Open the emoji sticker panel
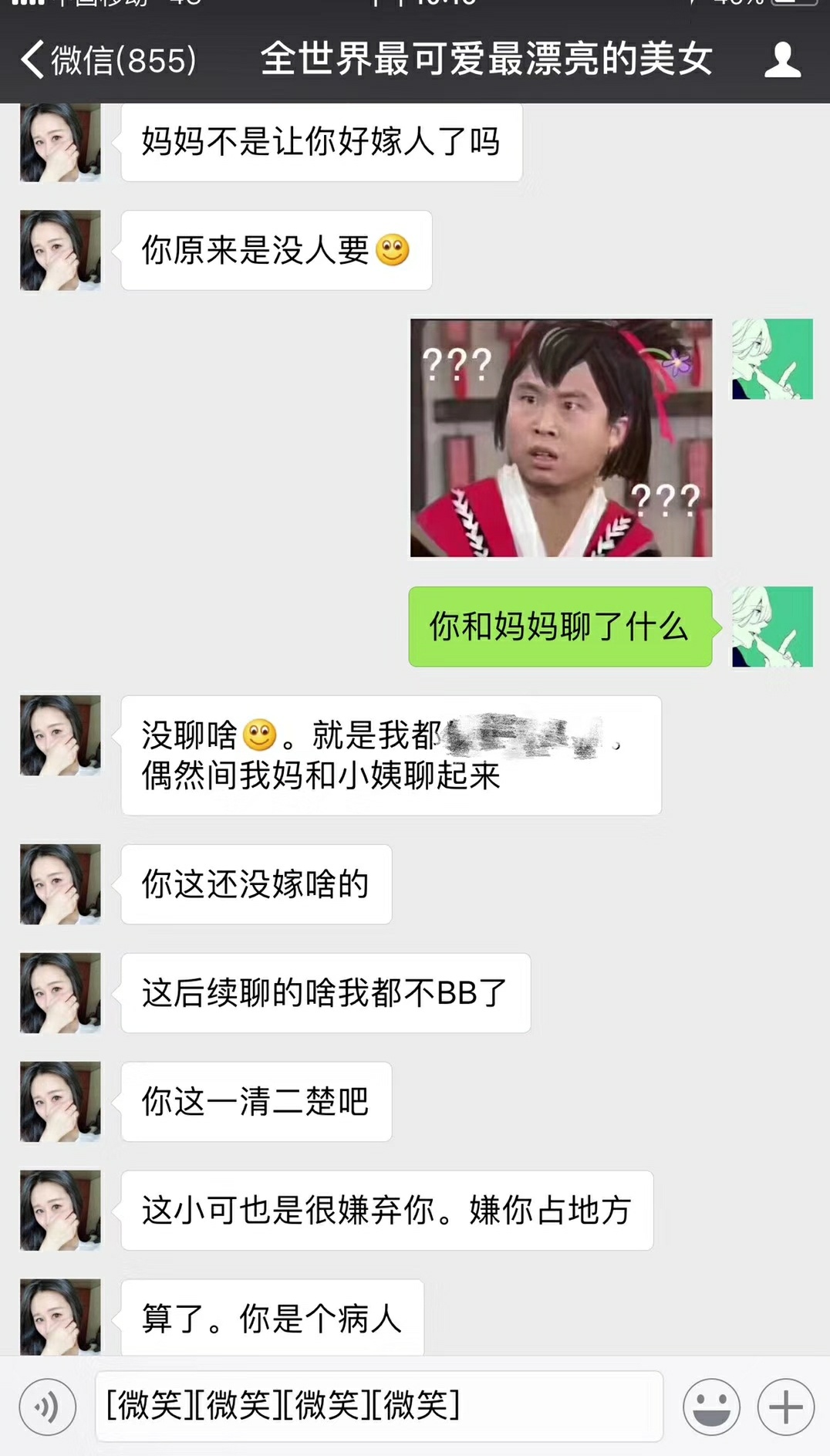Image resolution: width=830 pixels, height=1456 pixels. pyautogui.click(x=711, y=1407)
